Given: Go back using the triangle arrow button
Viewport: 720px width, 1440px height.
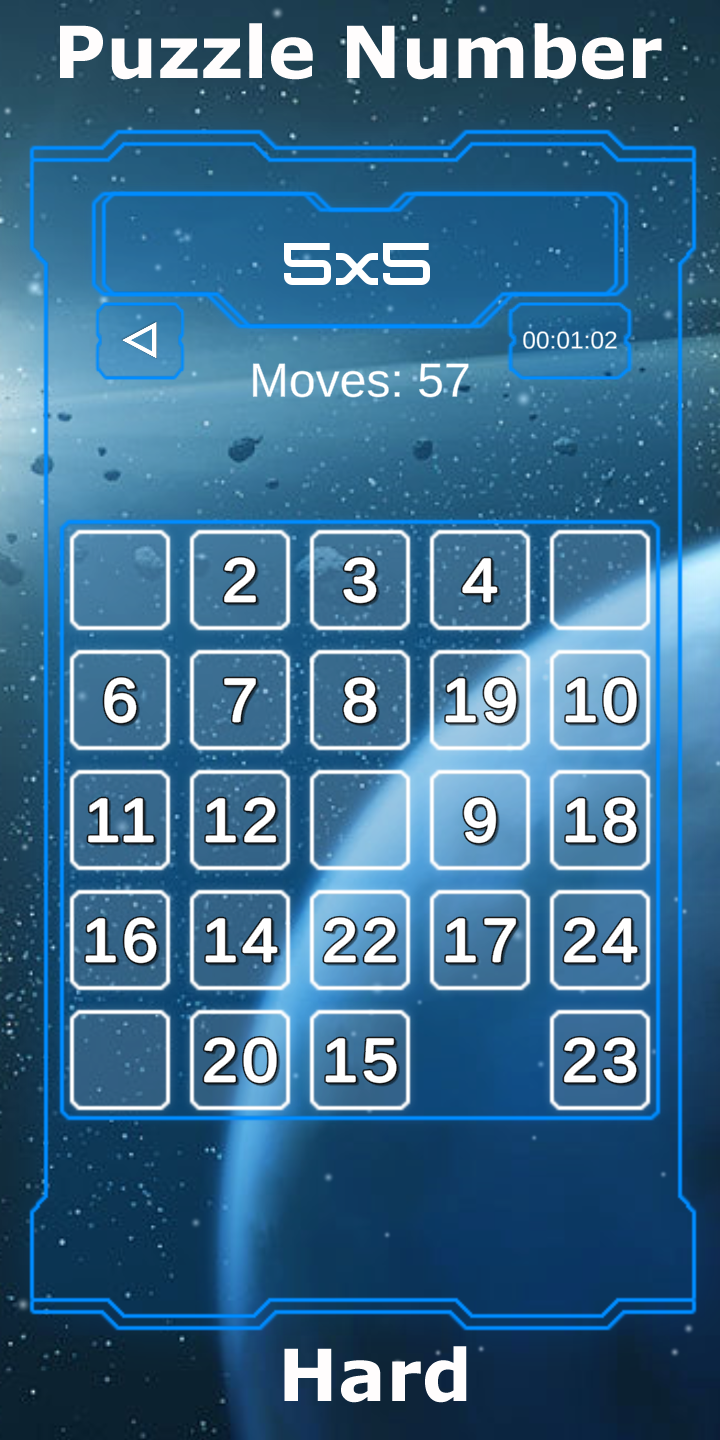Looking at the screenshot, I should click(x=140, y=341).
